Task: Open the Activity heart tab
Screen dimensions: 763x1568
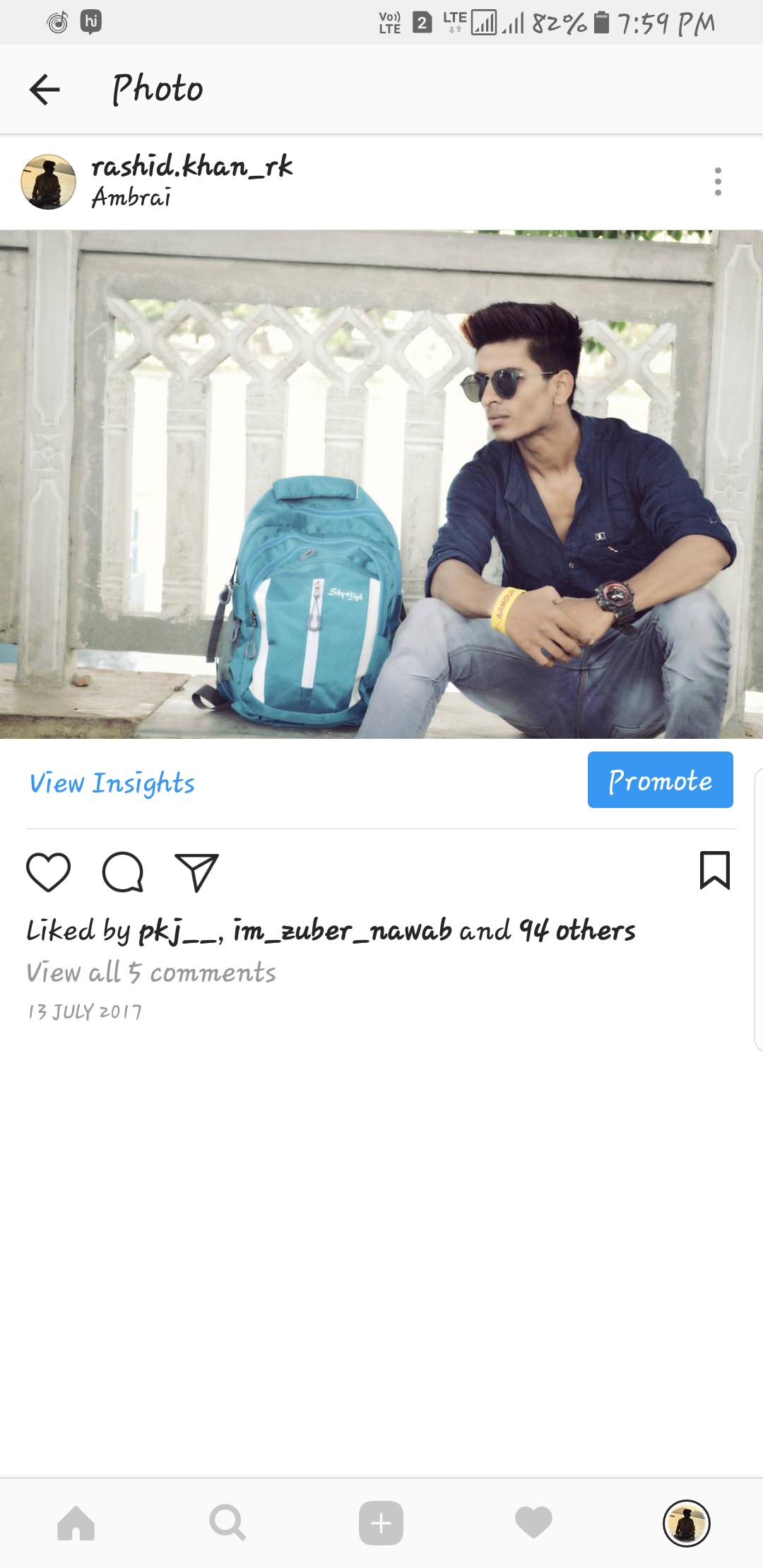Action: pos(533,1523)
